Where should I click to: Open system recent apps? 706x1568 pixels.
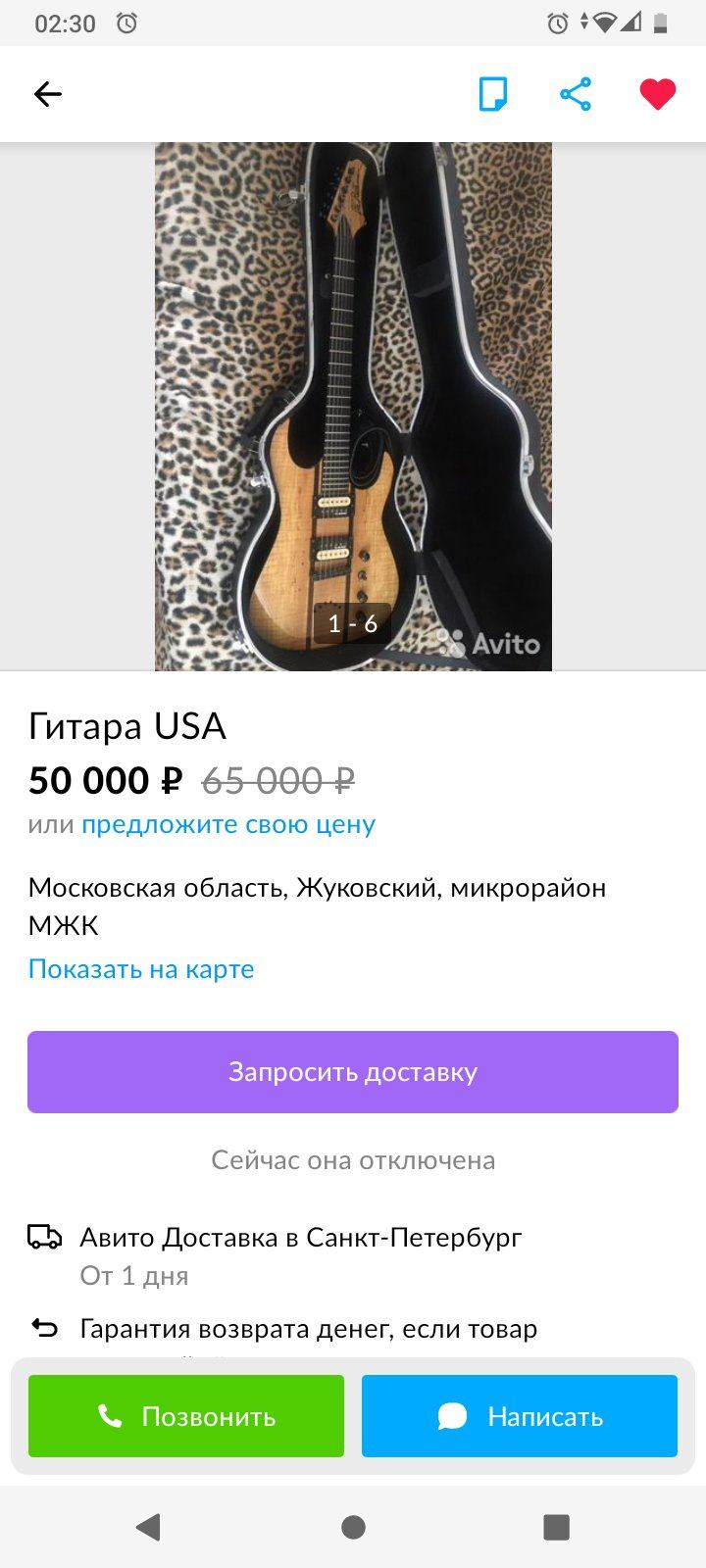556,1527
